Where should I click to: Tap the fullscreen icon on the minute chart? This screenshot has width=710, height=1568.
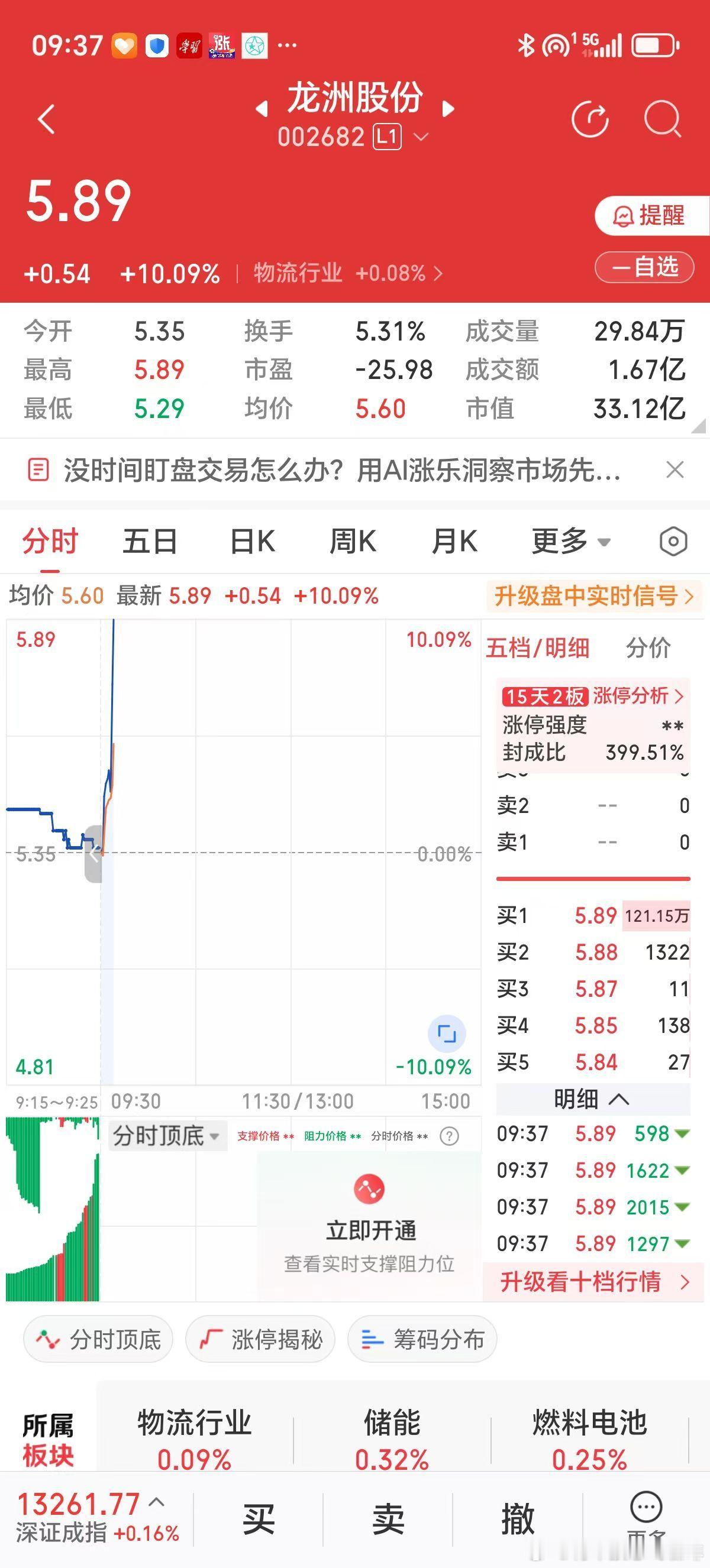tap(447, 1033)
